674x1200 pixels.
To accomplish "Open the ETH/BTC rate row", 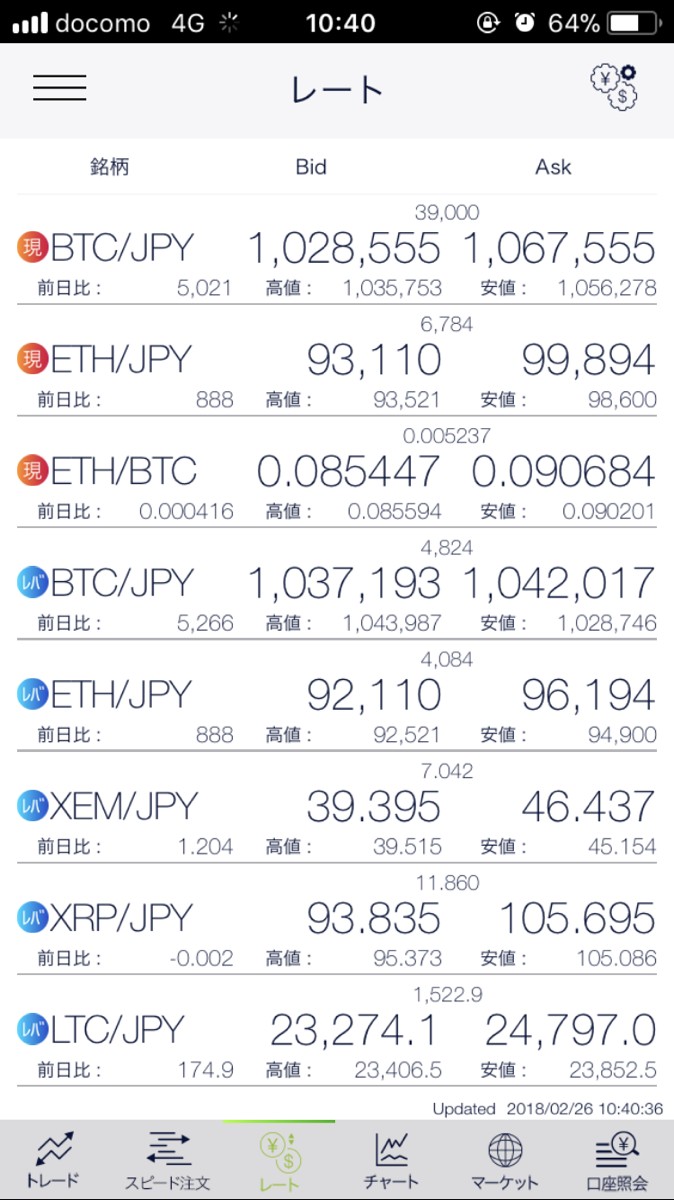I will (x=337, y=474).
